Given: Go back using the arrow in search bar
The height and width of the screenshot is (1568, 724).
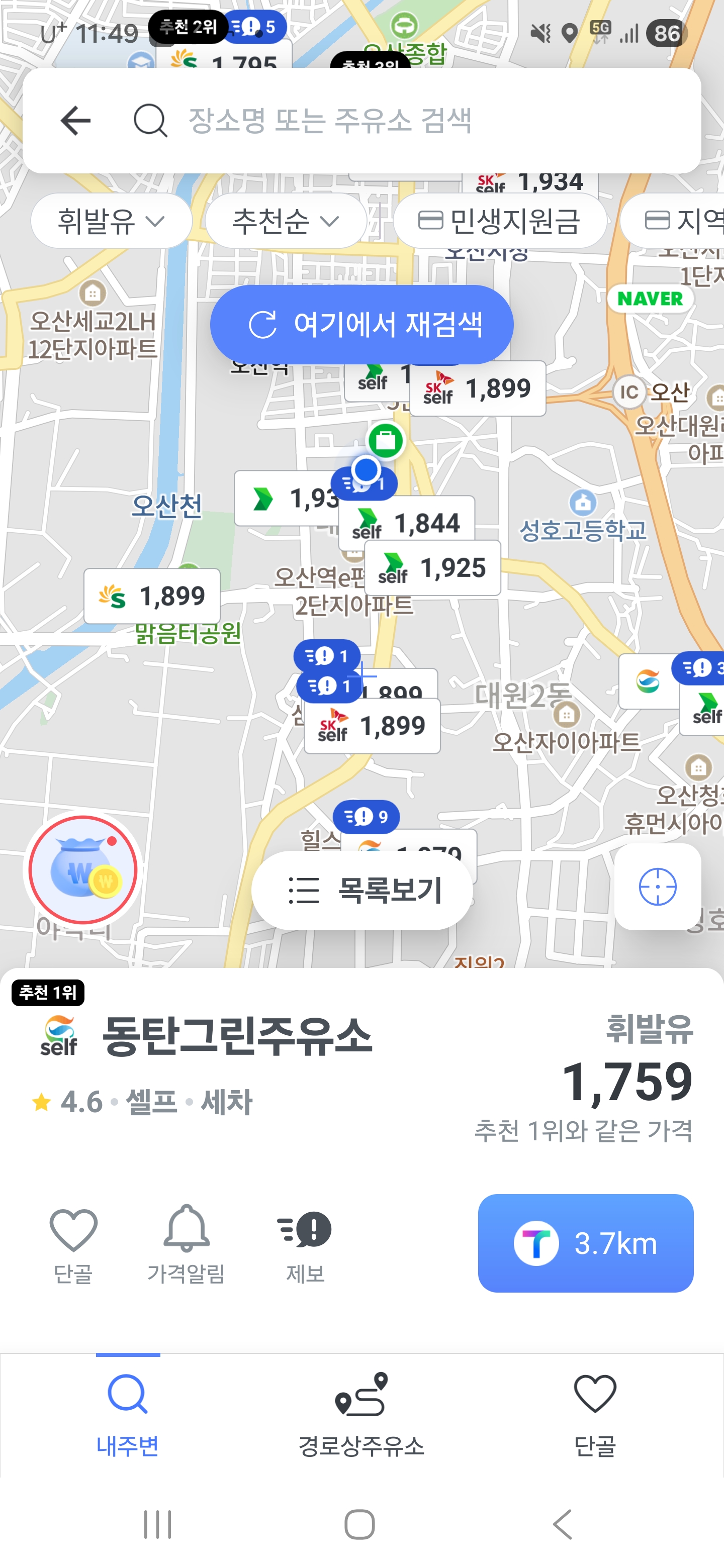Looking at the screenshot, I should (75, 120).
